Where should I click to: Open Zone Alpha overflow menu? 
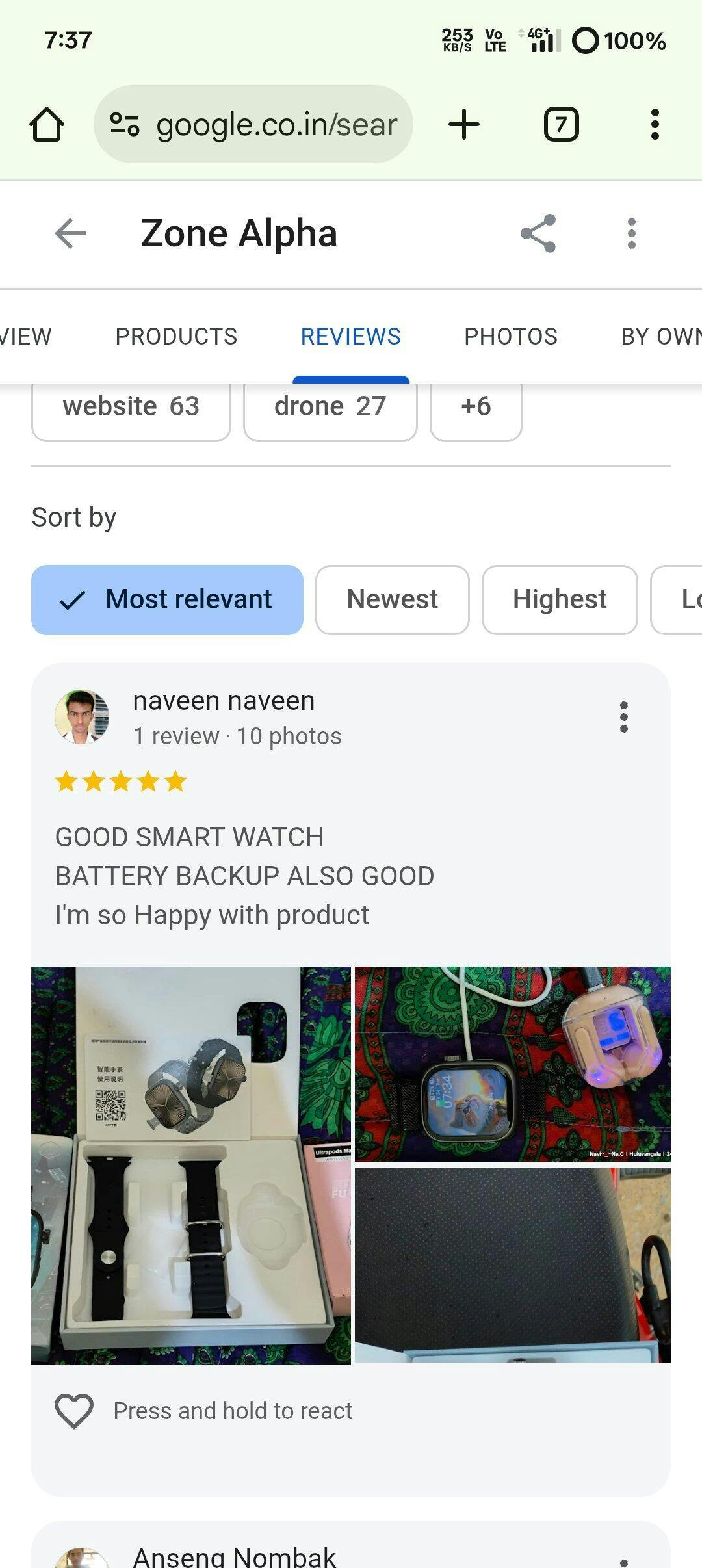click(x=631, y=233)
